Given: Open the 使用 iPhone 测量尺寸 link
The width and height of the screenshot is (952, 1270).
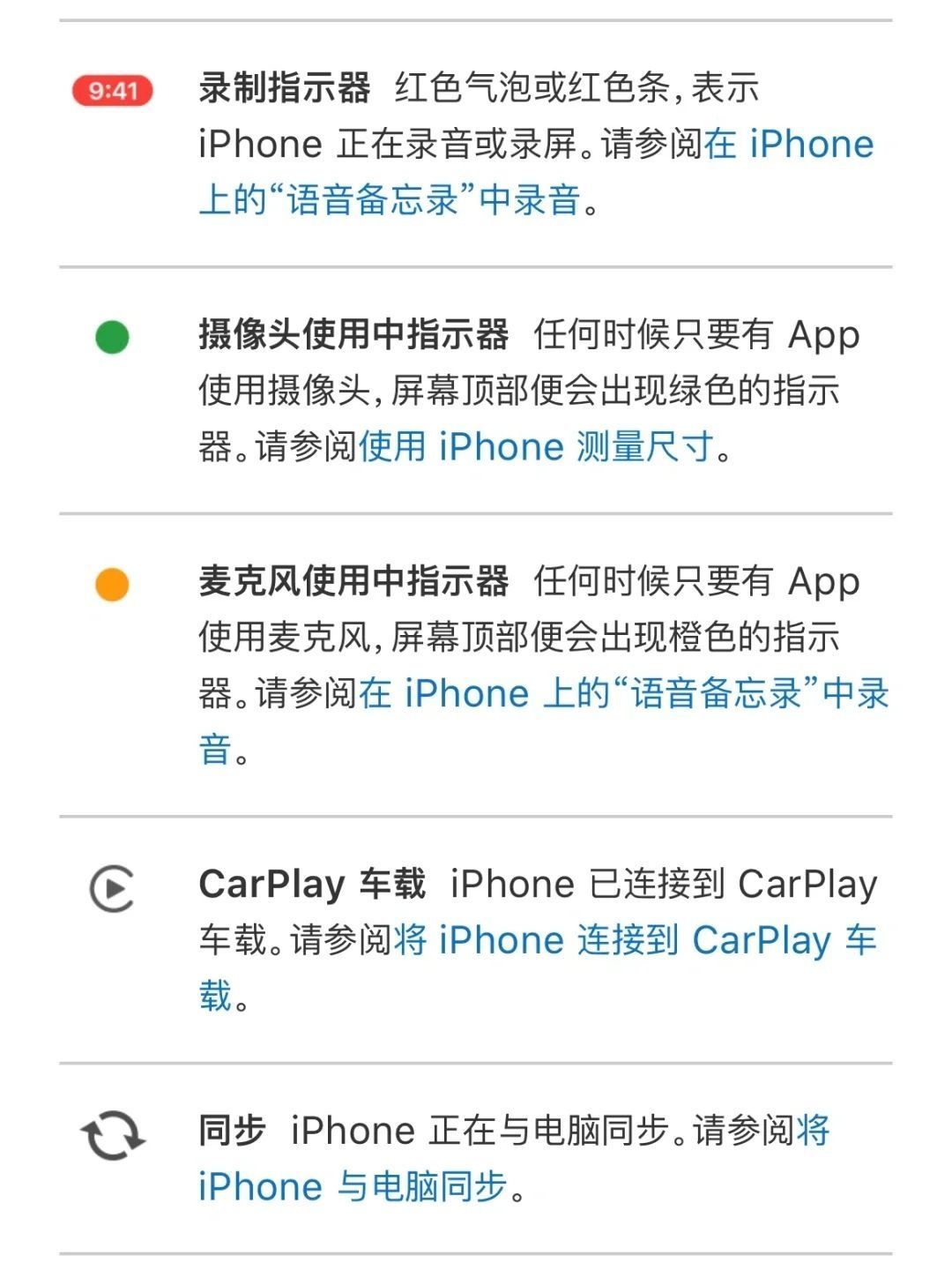Looking at the screenshot, I should point(536,447).
